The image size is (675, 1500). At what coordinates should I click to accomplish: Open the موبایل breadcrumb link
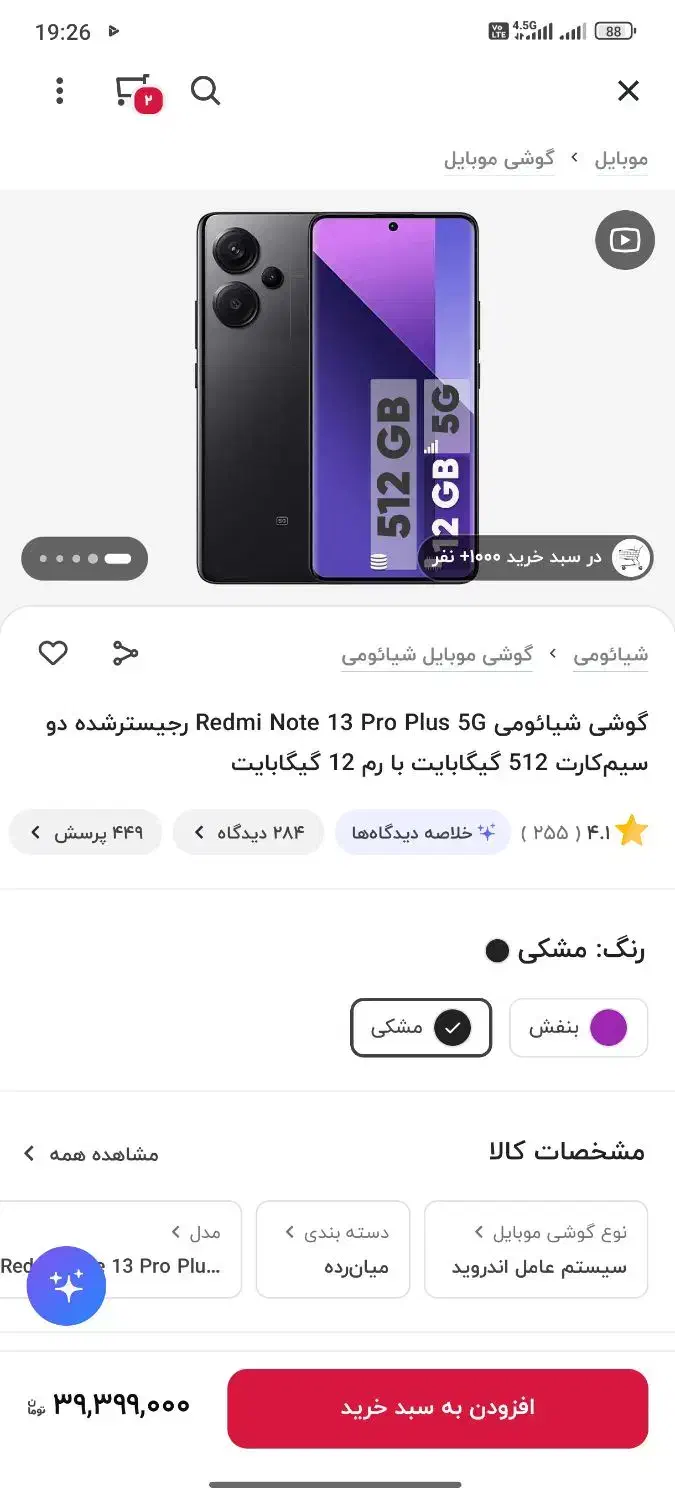(621, 159)
